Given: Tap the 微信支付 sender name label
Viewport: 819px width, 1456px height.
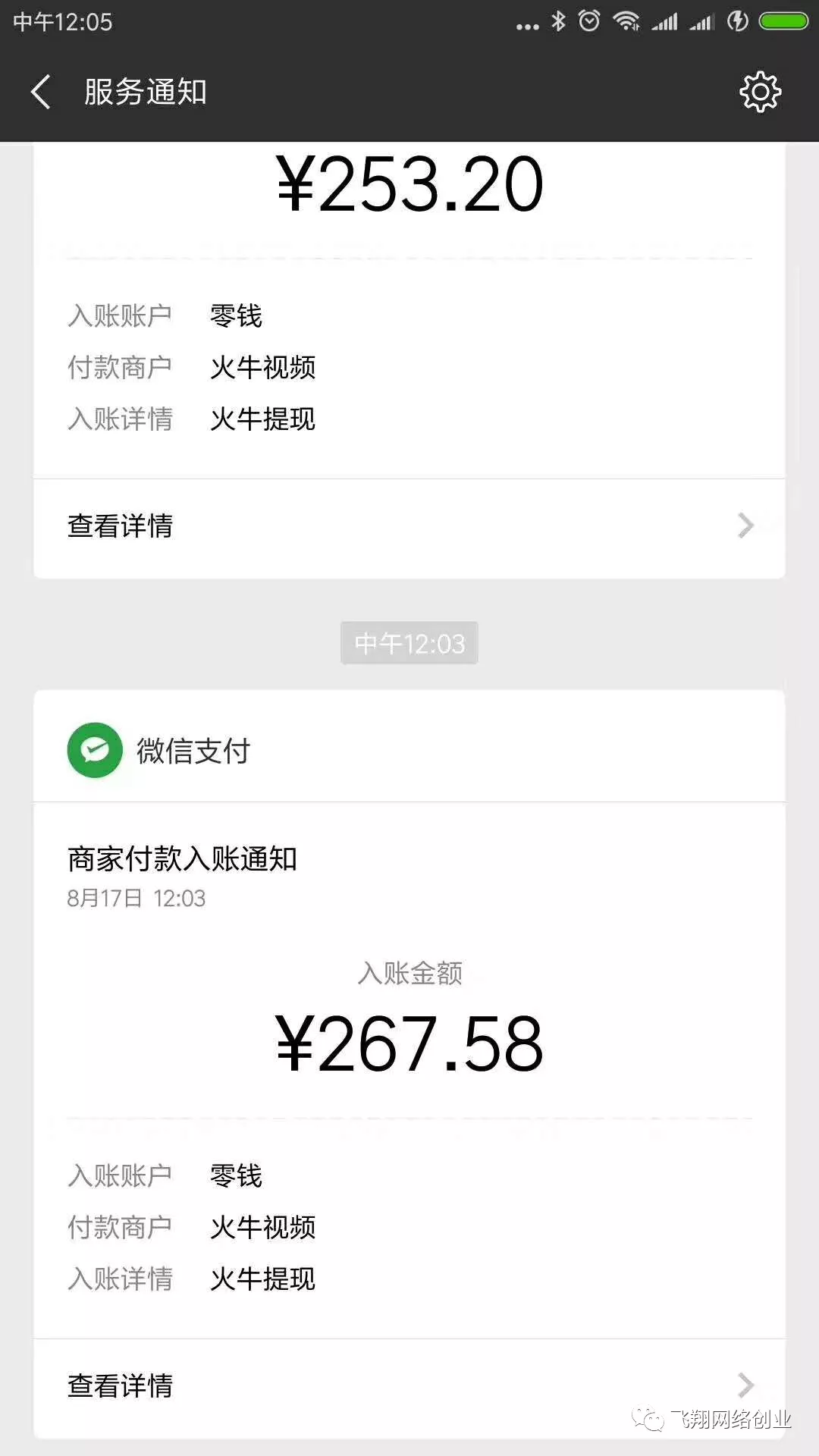Looking at the screenshot, I should [192, 749].
